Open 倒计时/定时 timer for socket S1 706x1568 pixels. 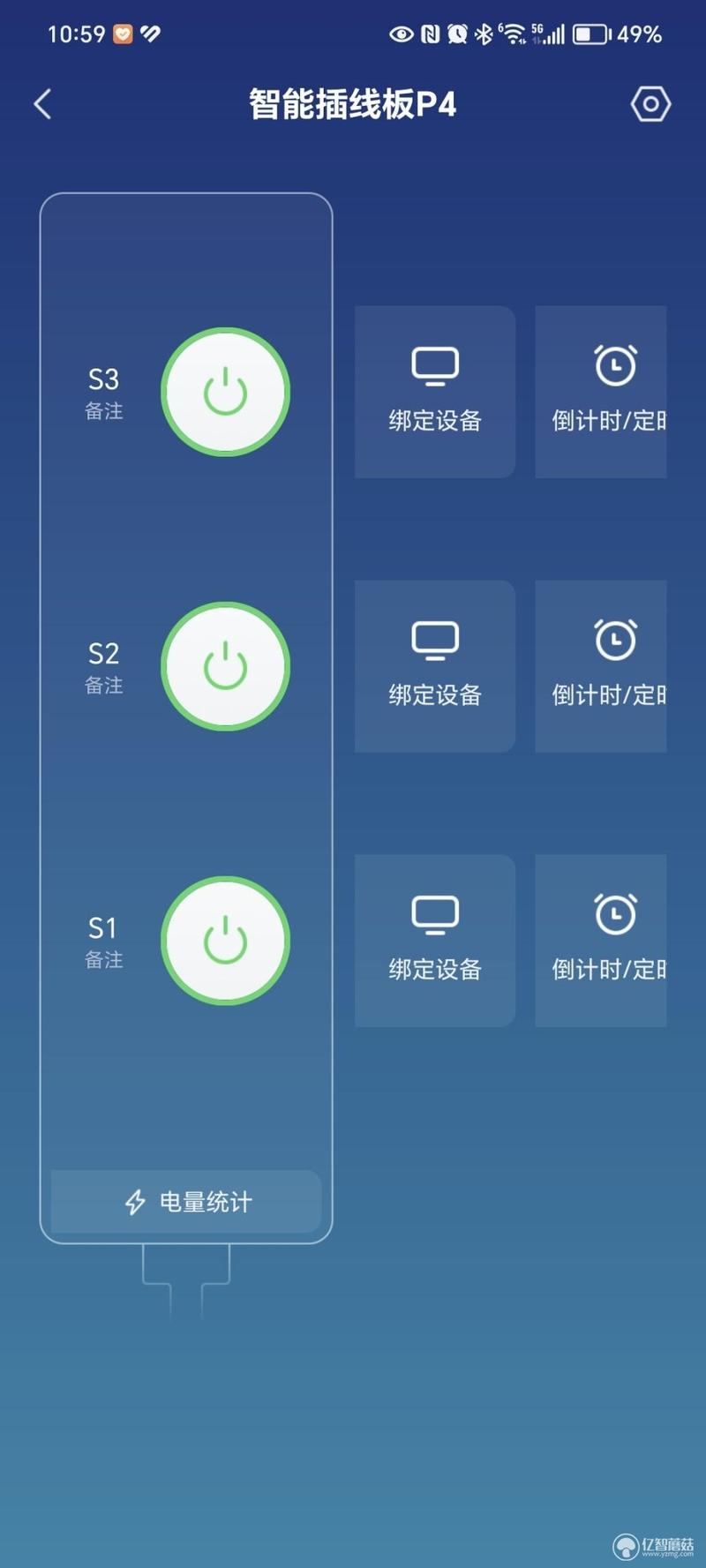coord(601,941)
